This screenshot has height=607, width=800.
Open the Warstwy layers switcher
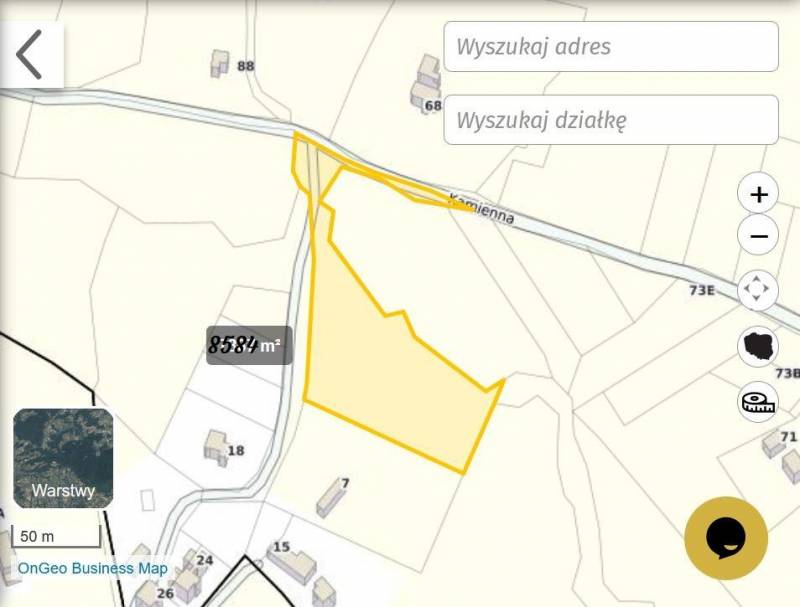63,458
